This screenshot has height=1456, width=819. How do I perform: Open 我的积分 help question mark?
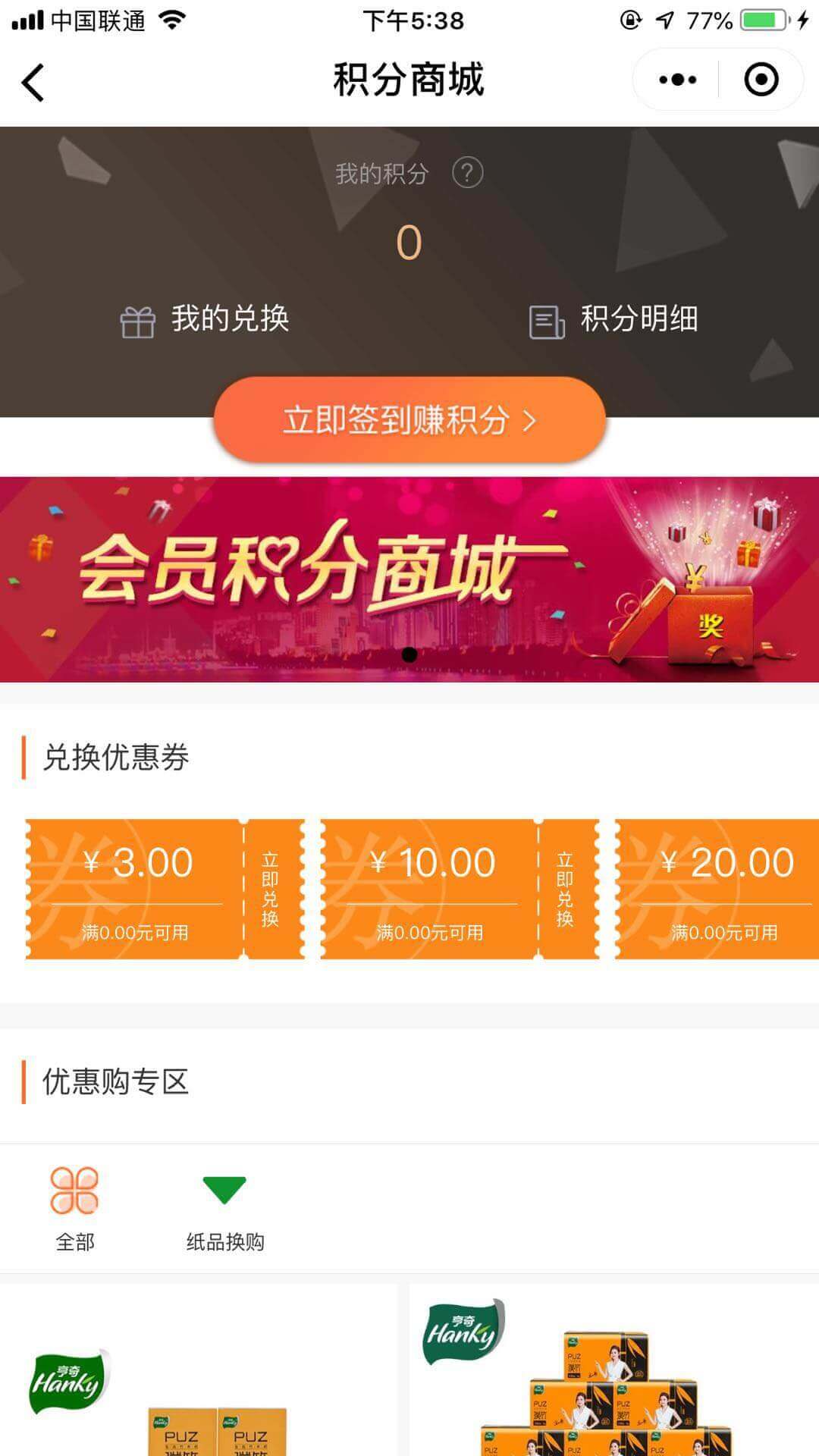(x=467, y=173)
